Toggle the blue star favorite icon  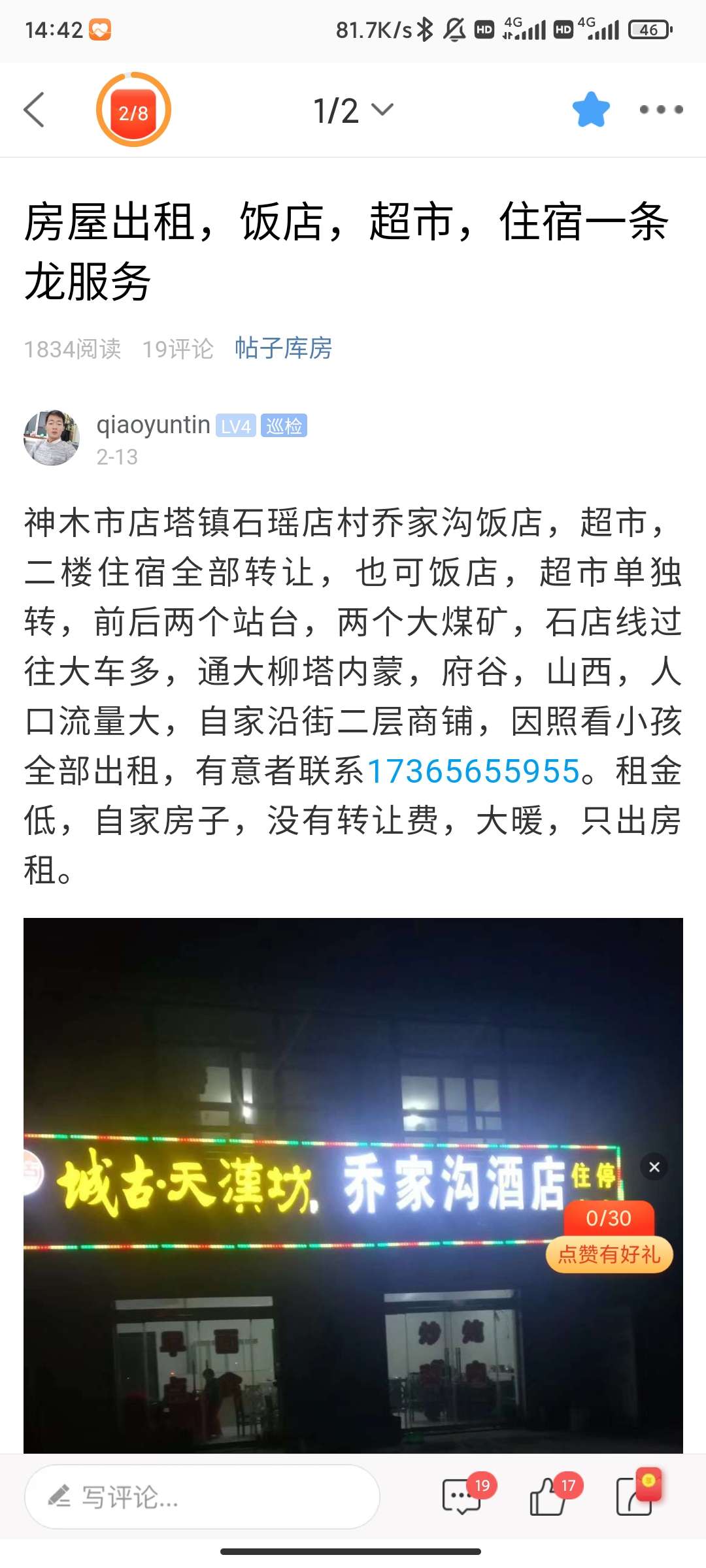pos(591,110)
